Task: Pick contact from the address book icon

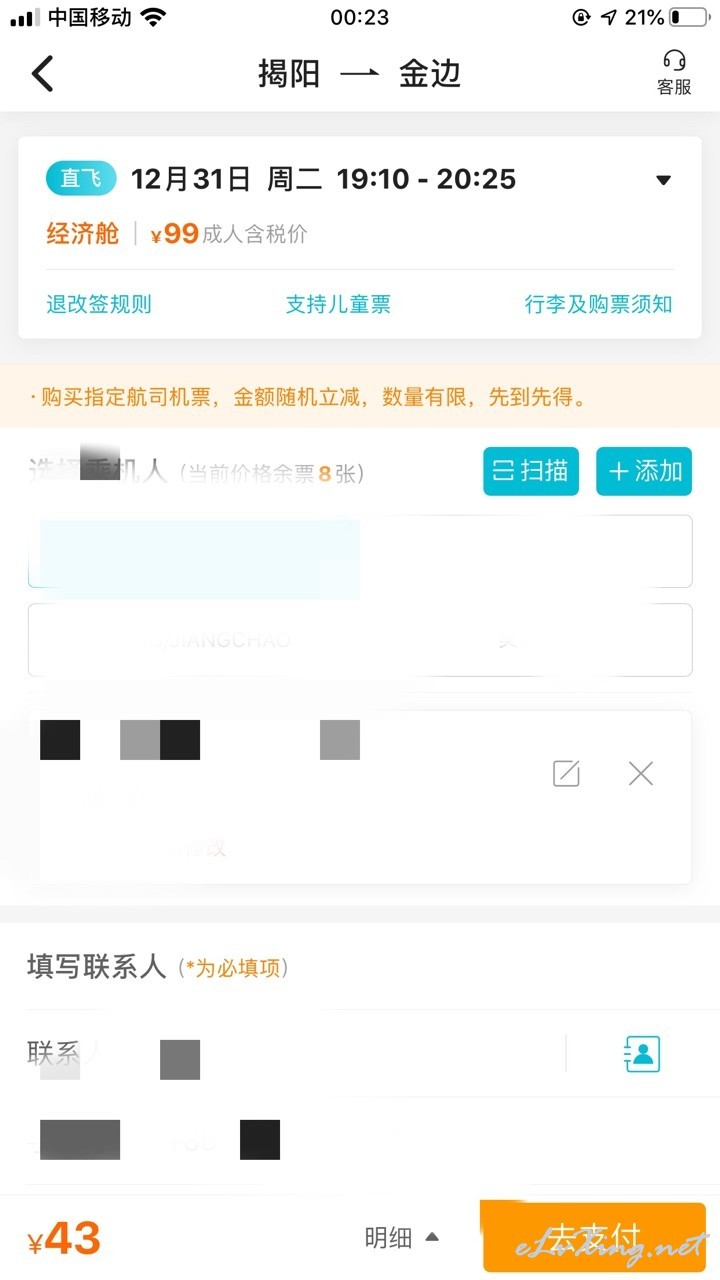Action: [x=642, y=1053]
